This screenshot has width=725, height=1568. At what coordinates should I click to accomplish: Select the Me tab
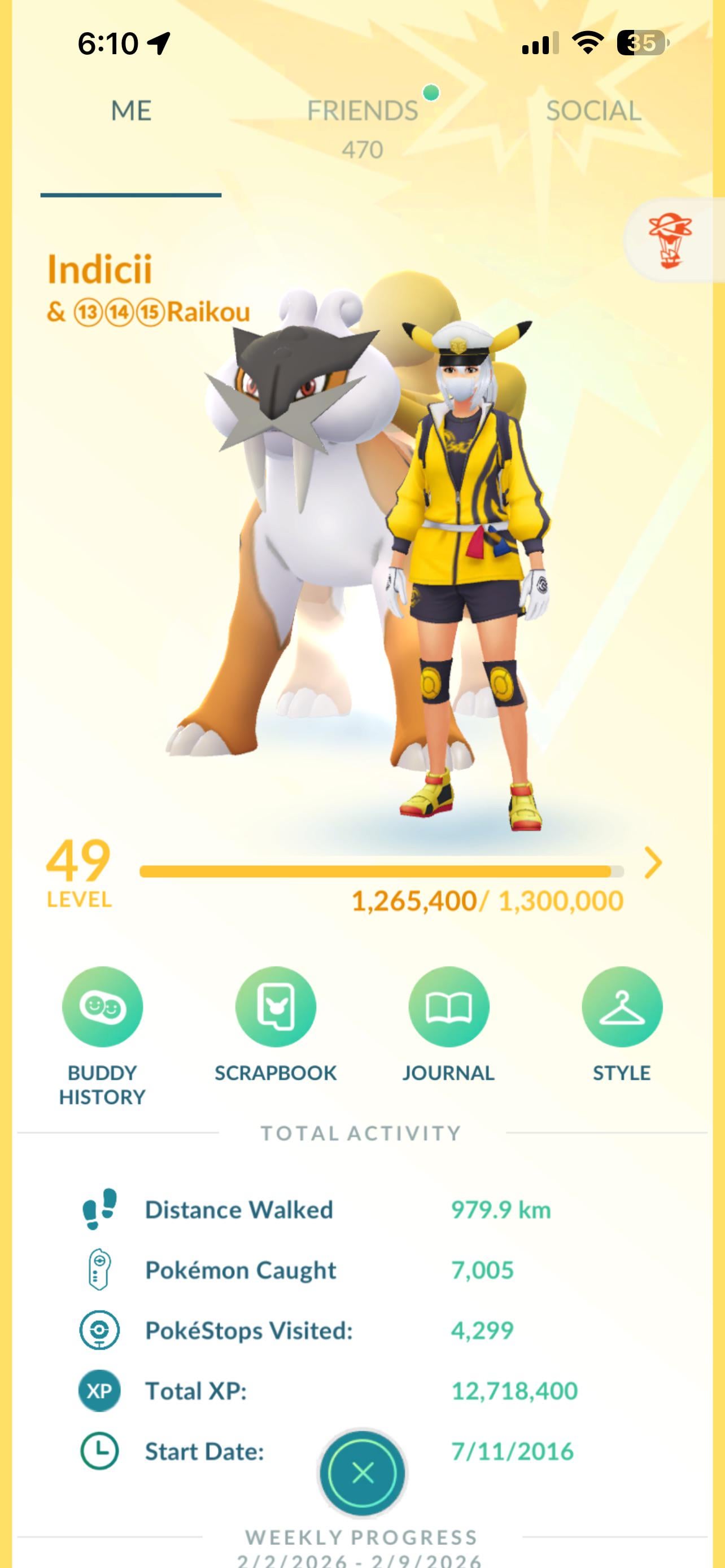(131, 111)
